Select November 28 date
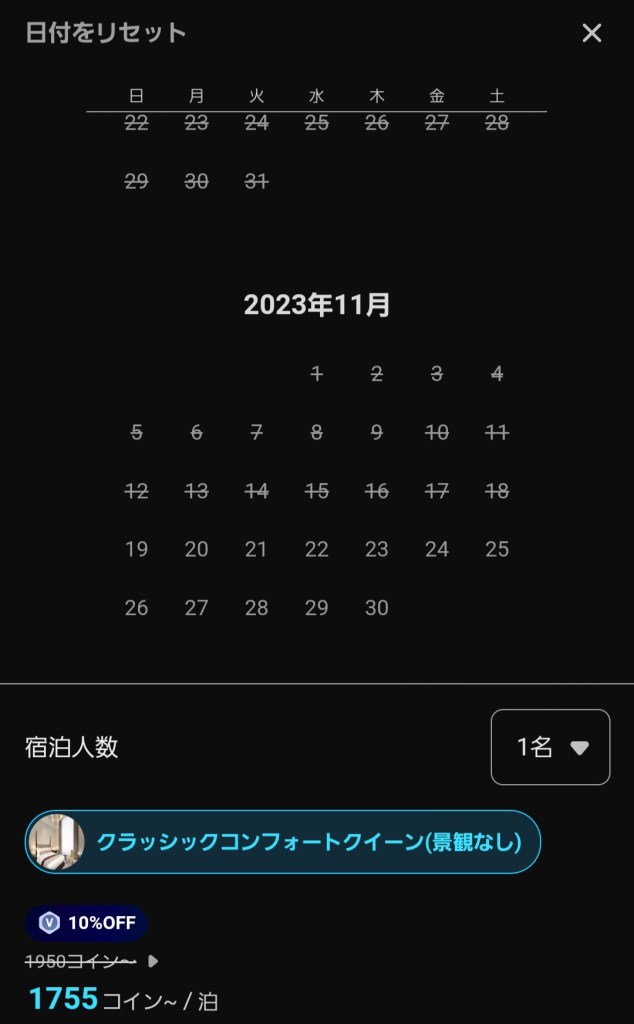Image resolution: width=634 pixels, height=1024 pixels. tap(257, 607)
